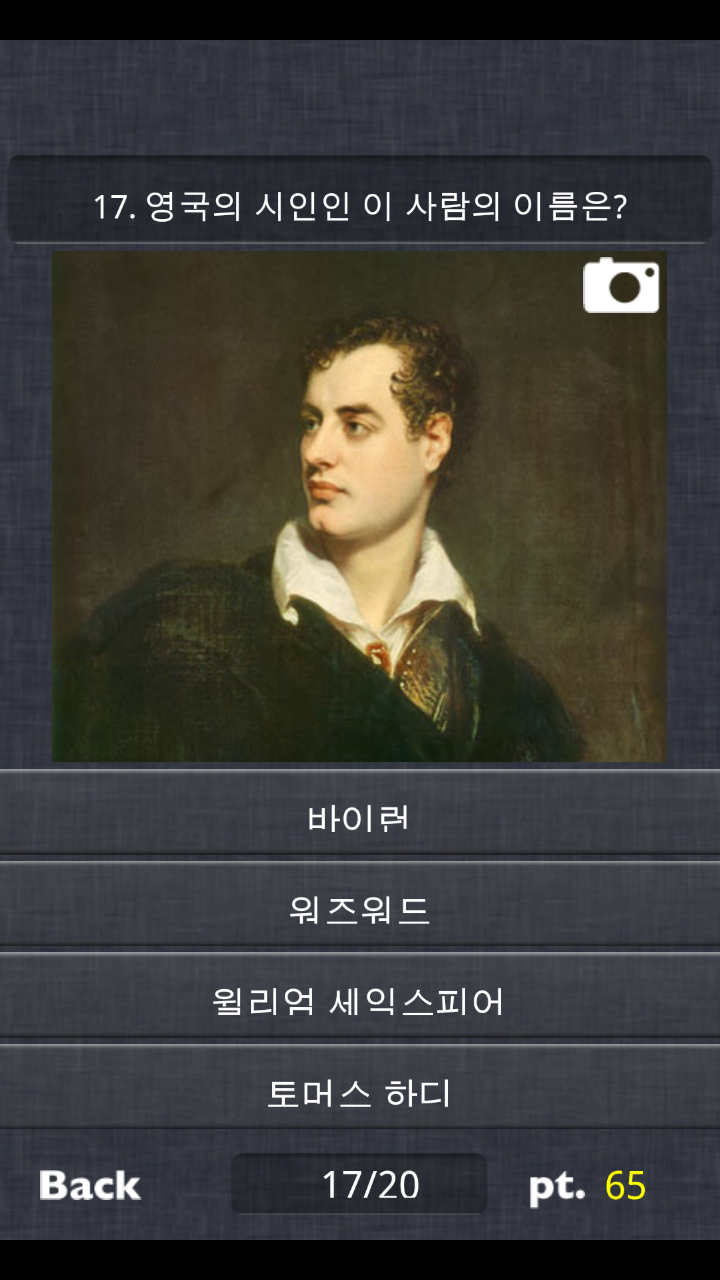Viewport: 720px width, 1280px height.
Task: Choose the answer 워즈워드
Action: pos(359,909)
